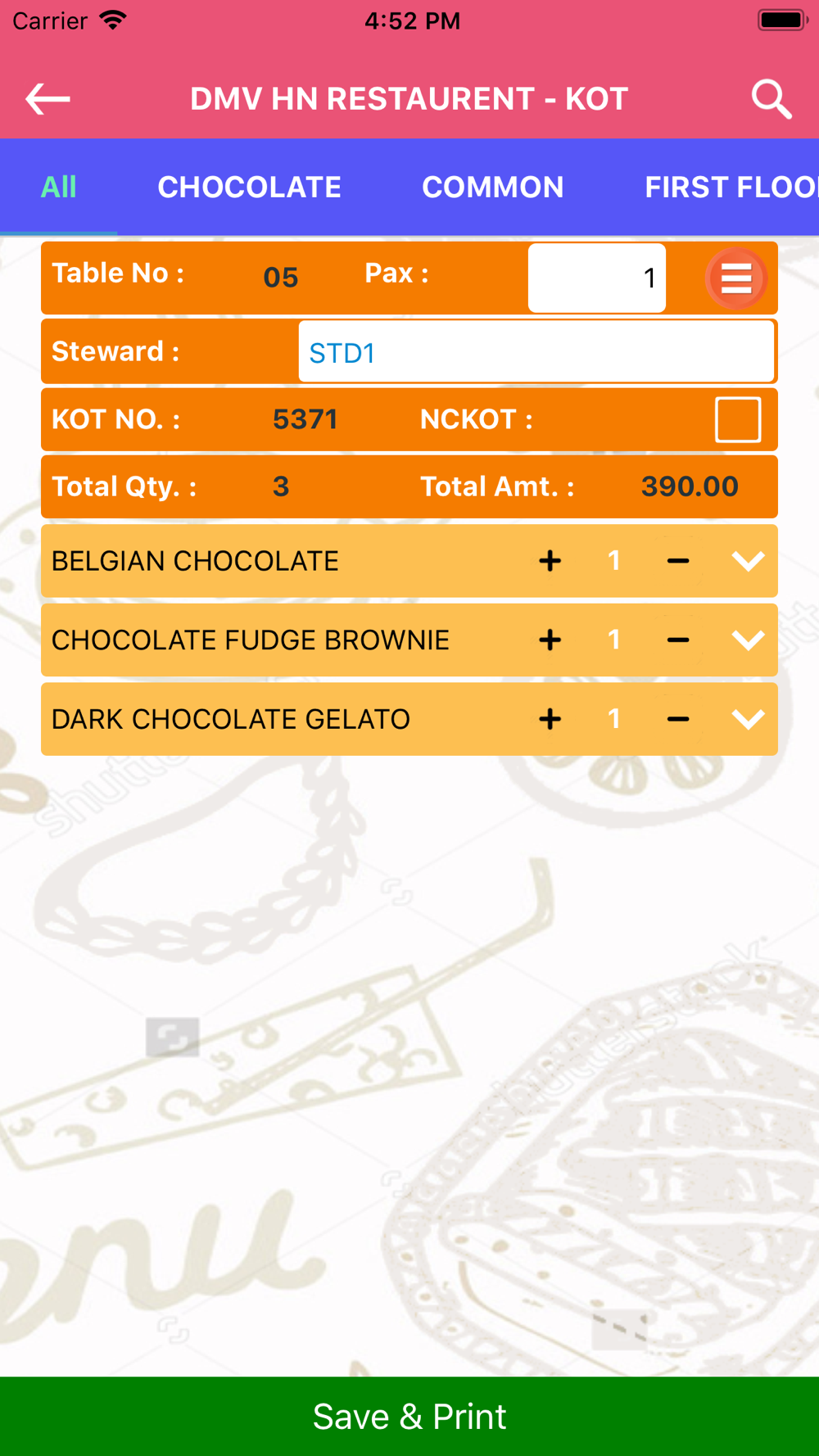
Task: Increase Dark Chocolate Gelato quantity
Action: 550,719
